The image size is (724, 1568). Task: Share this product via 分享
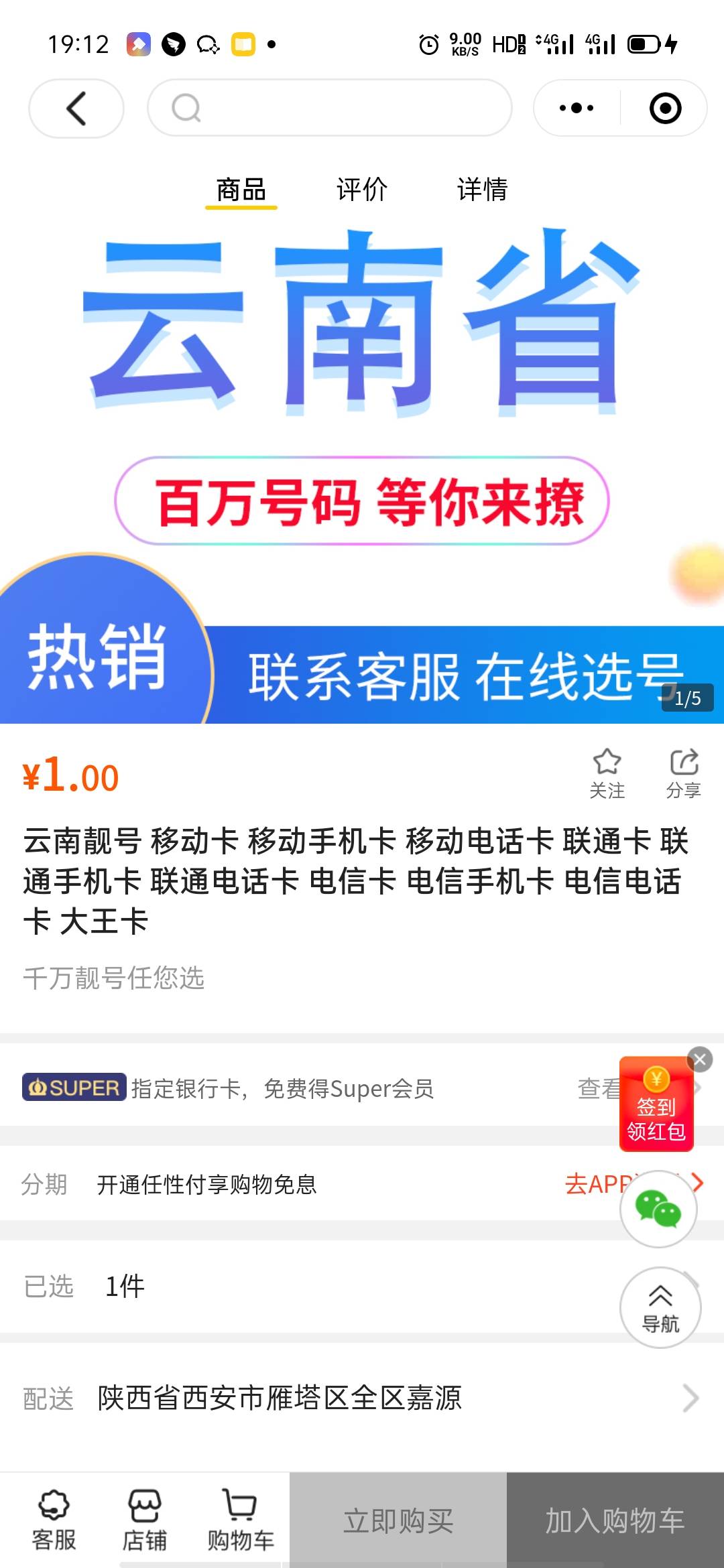click(684, 773)
